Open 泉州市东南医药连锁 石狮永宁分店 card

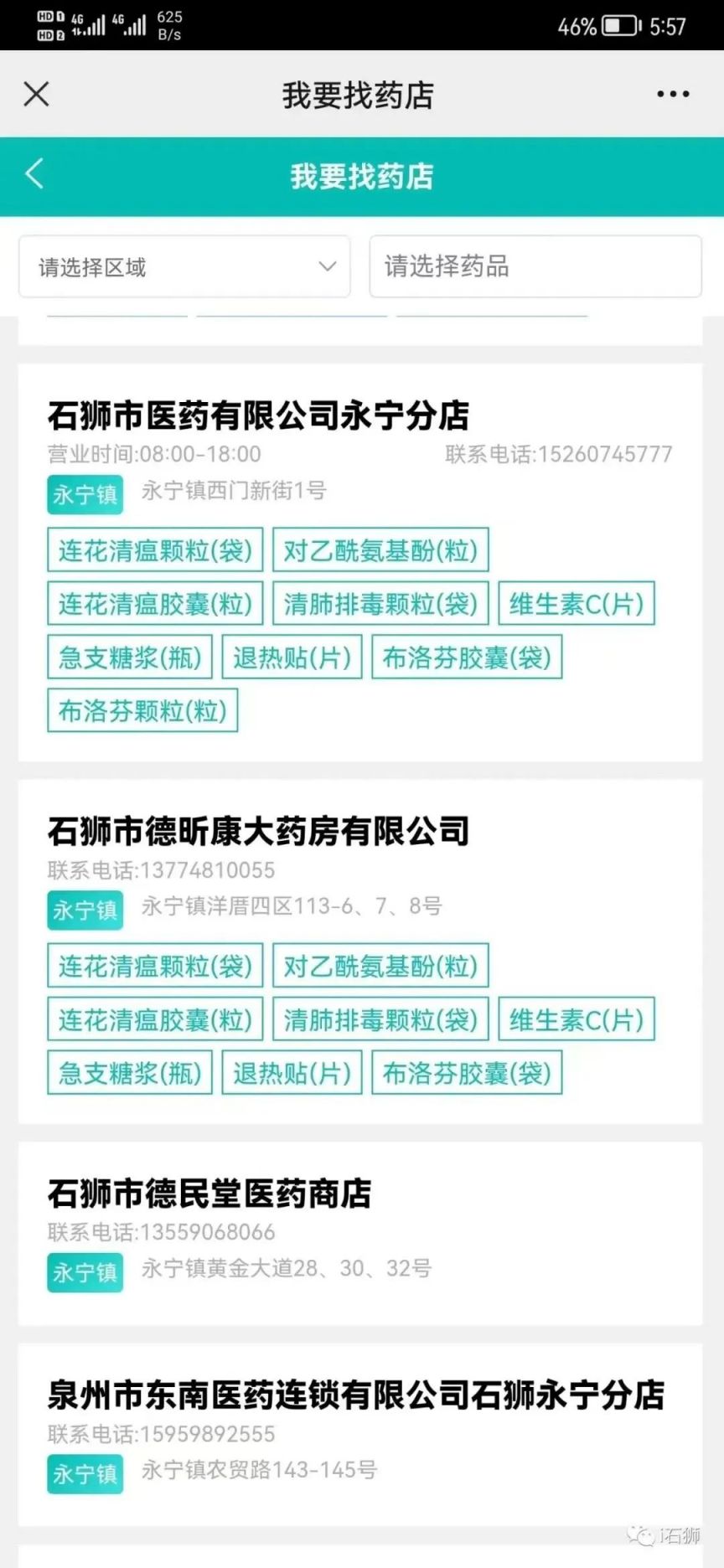[x=355, y=1395]
